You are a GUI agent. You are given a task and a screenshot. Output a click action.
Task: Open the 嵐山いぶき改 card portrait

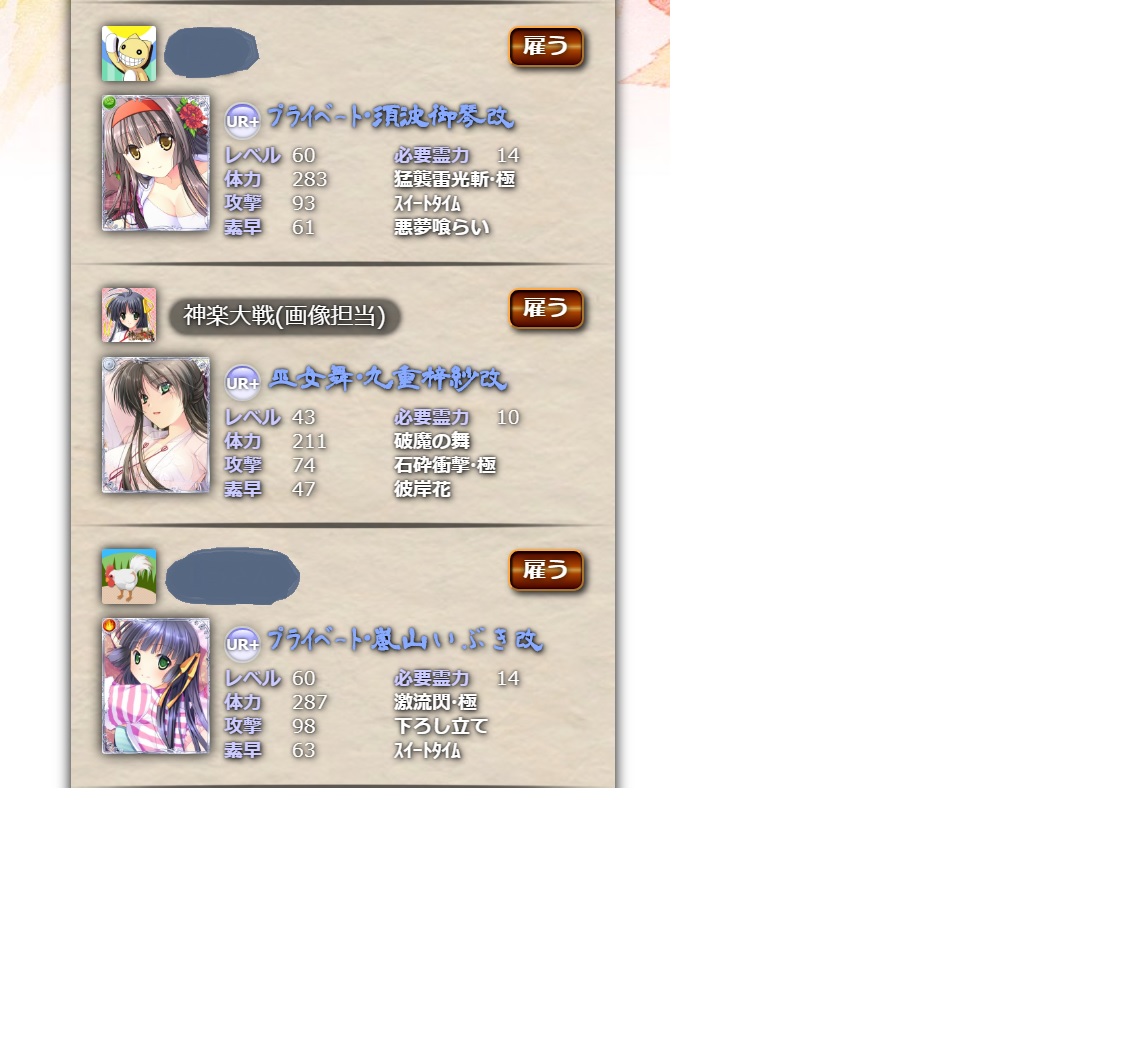(x=155, y=686)
